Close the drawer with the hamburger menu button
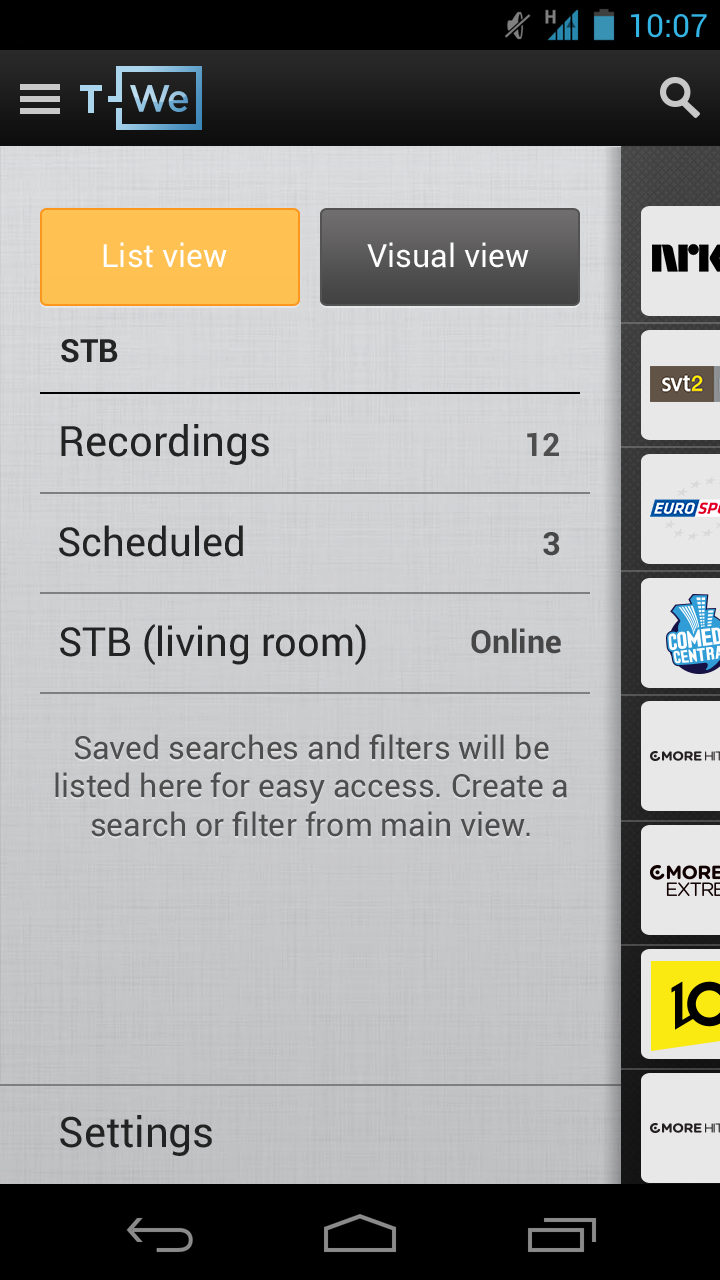 pos(40,99)
